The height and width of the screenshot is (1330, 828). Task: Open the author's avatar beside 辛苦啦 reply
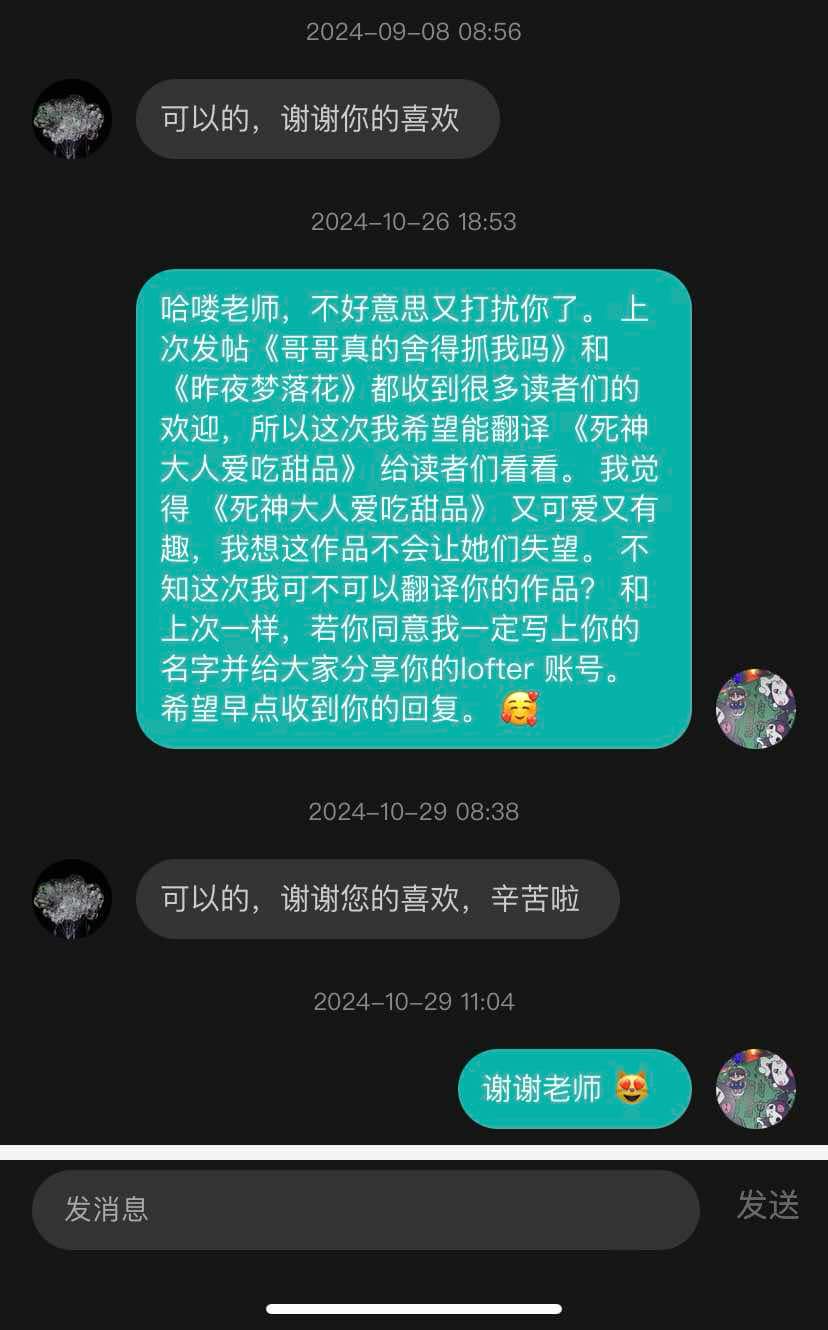click(72, 899)
